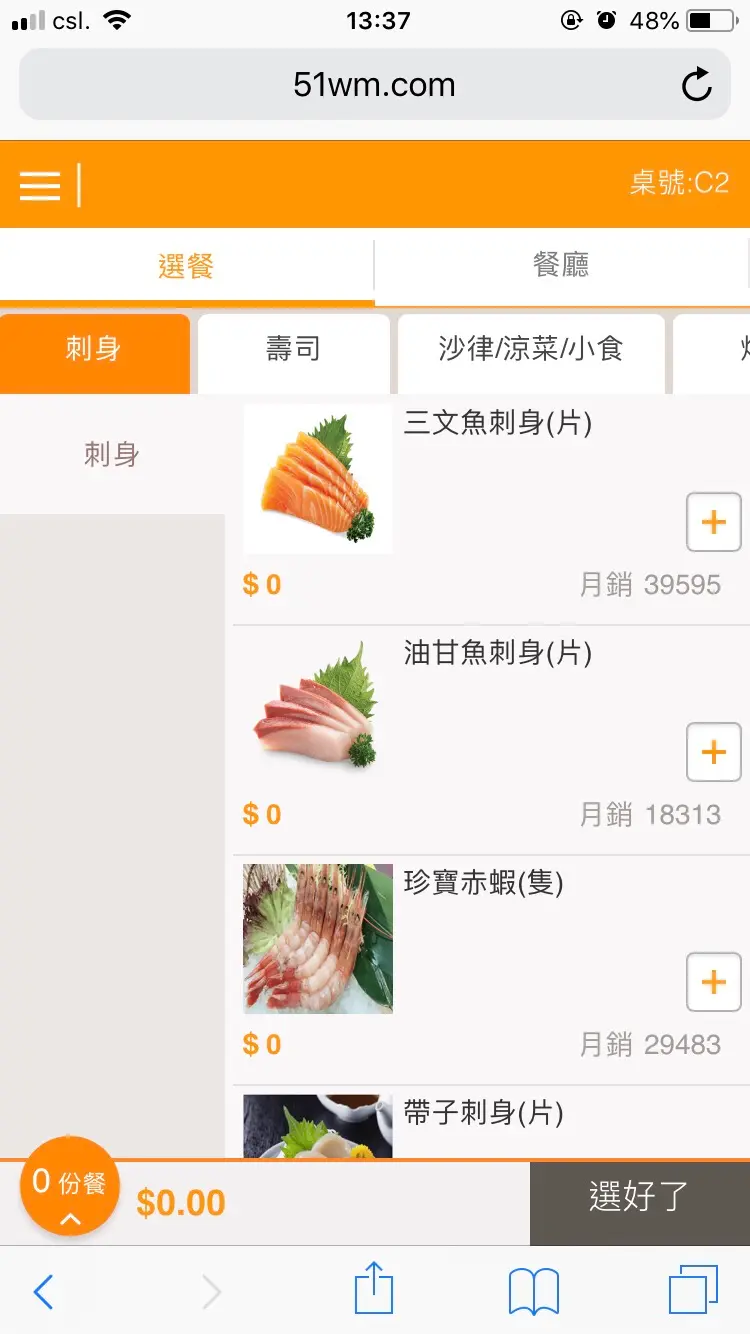Open Safari tabs overview

coord(693,1290)
